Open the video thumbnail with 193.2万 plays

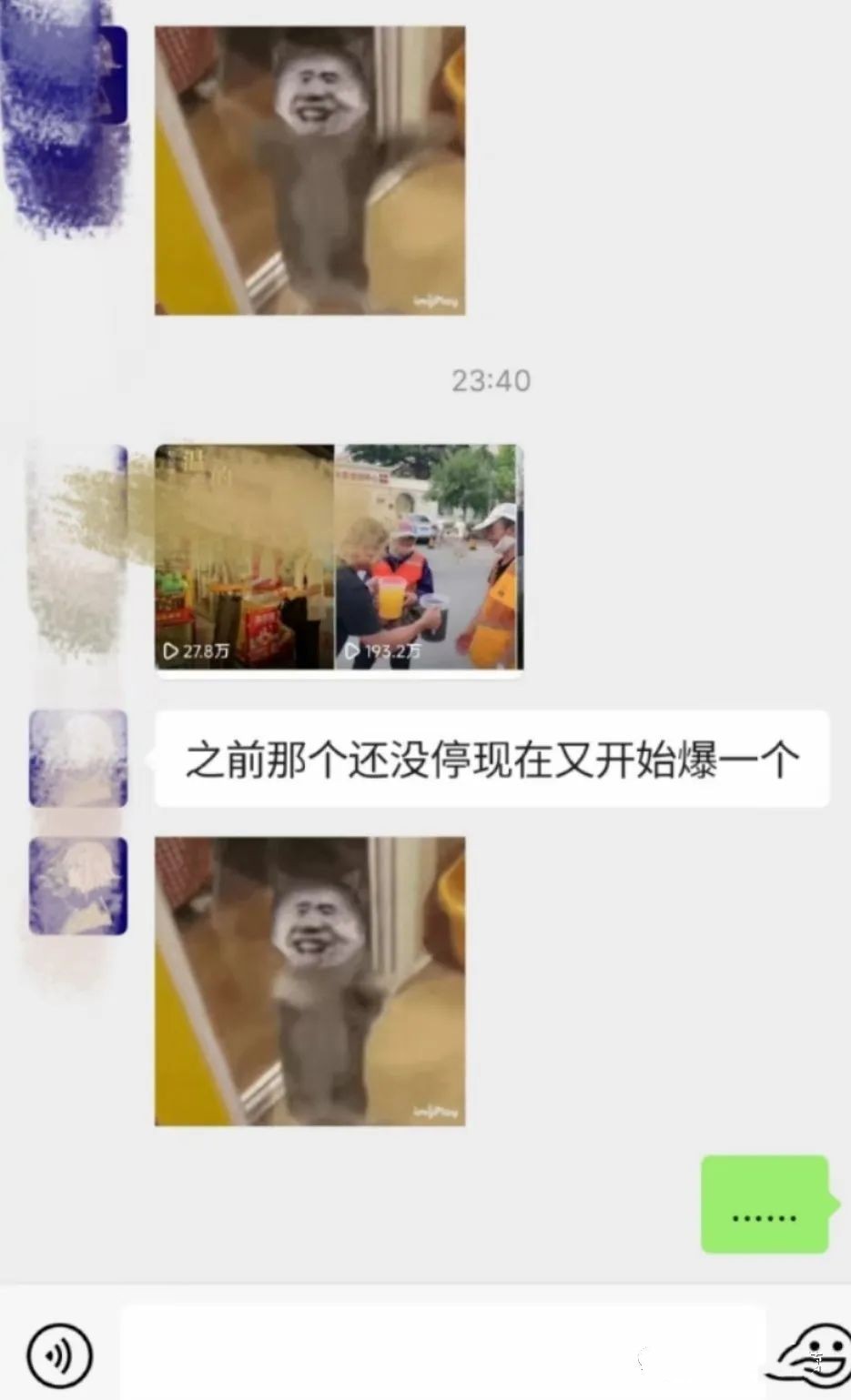click(x=430, y=557)
